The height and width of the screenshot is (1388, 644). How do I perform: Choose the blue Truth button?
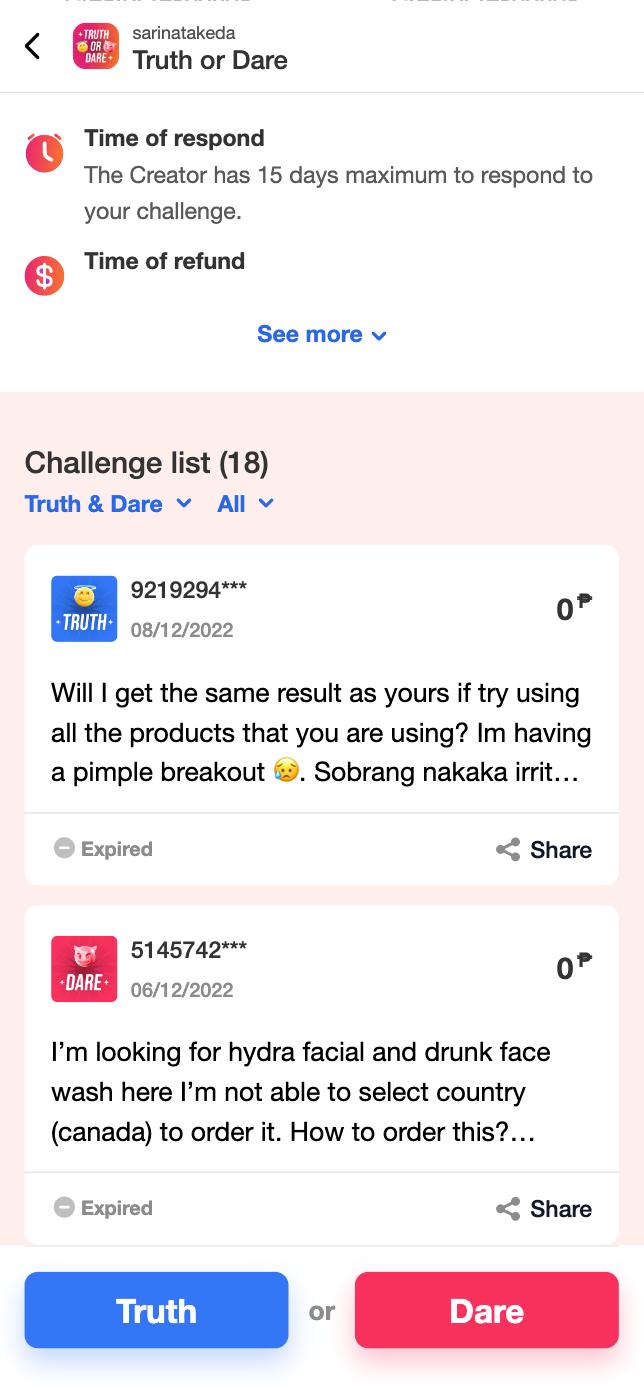[157, 1310]
